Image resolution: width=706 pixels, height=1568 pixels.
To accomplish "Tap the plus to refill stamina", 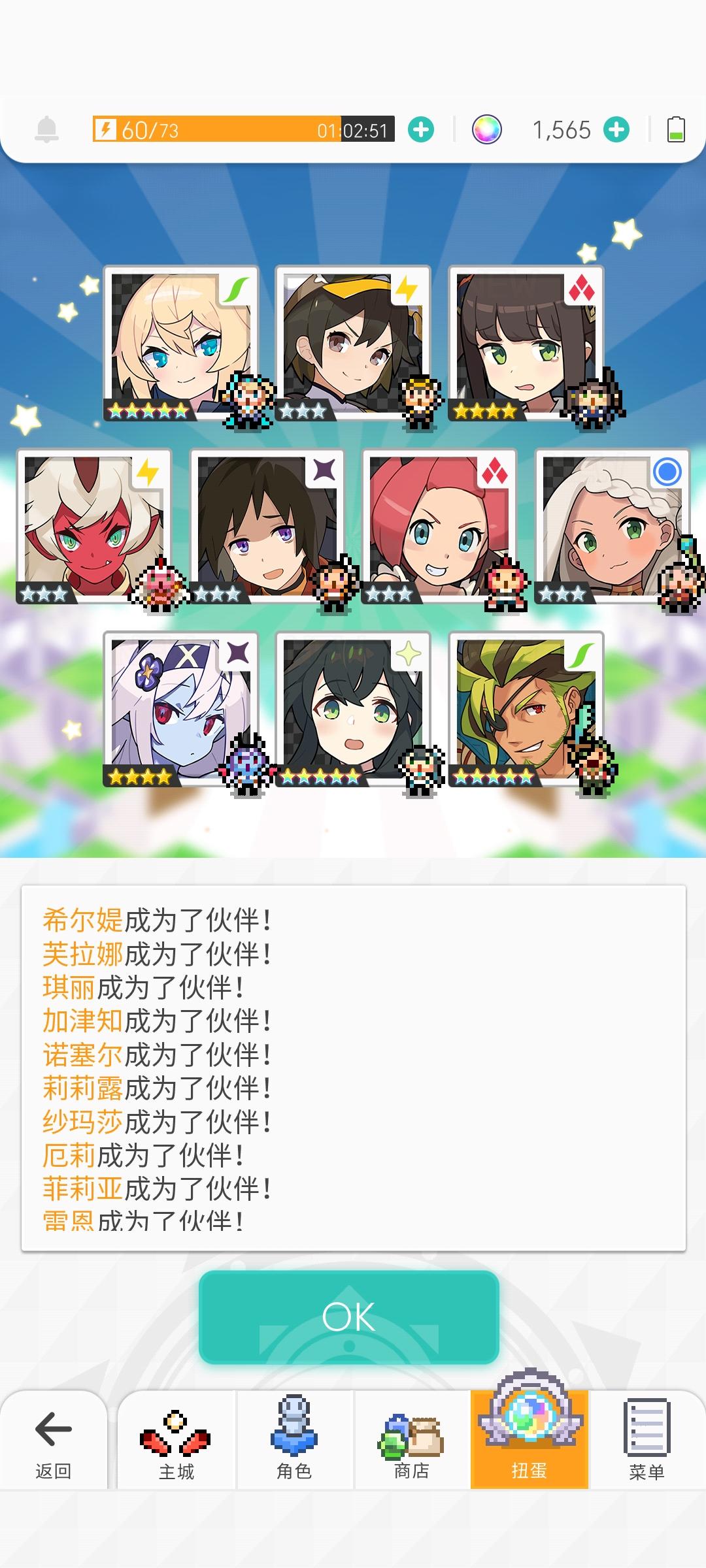I will (422, 129).
